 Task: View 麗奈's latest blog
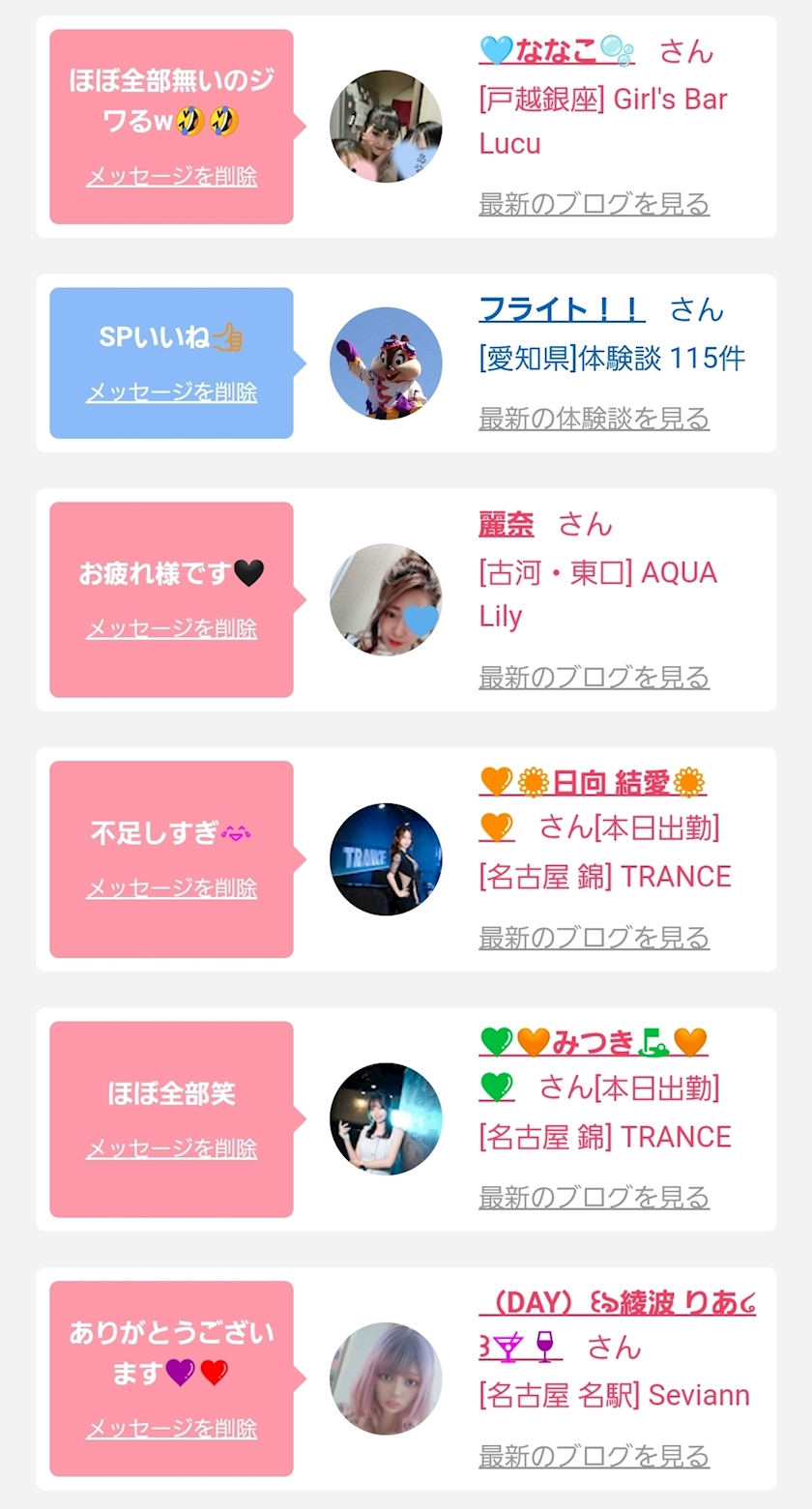[594, 677]
